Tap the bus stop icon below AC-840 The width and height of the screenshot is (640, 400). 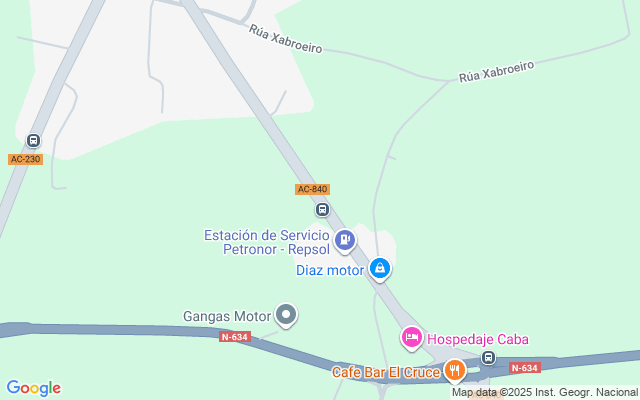tap(322, 209)
